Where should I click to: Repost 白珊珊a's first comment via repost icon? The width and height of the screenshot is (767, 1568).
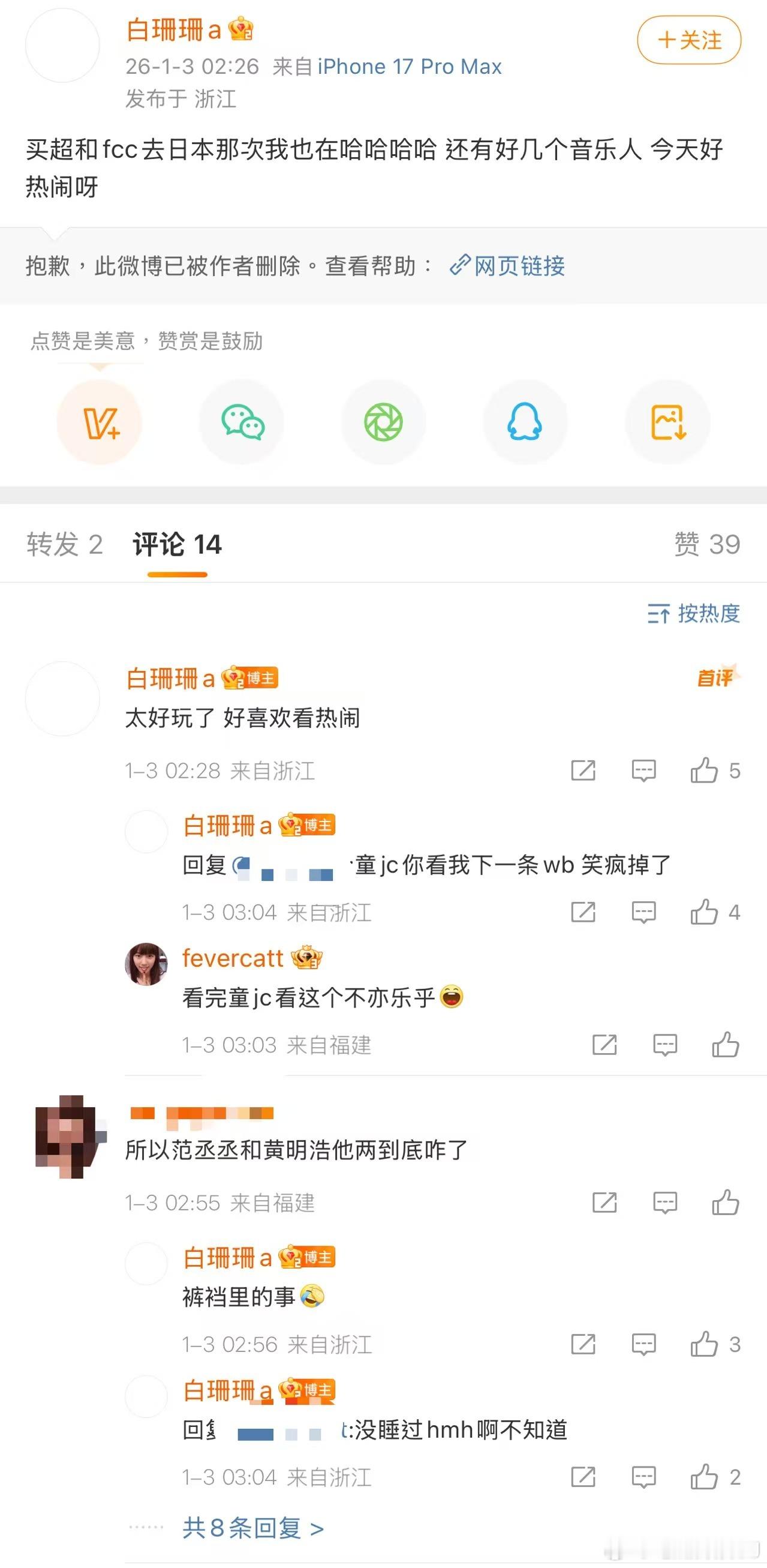(583, 770)
